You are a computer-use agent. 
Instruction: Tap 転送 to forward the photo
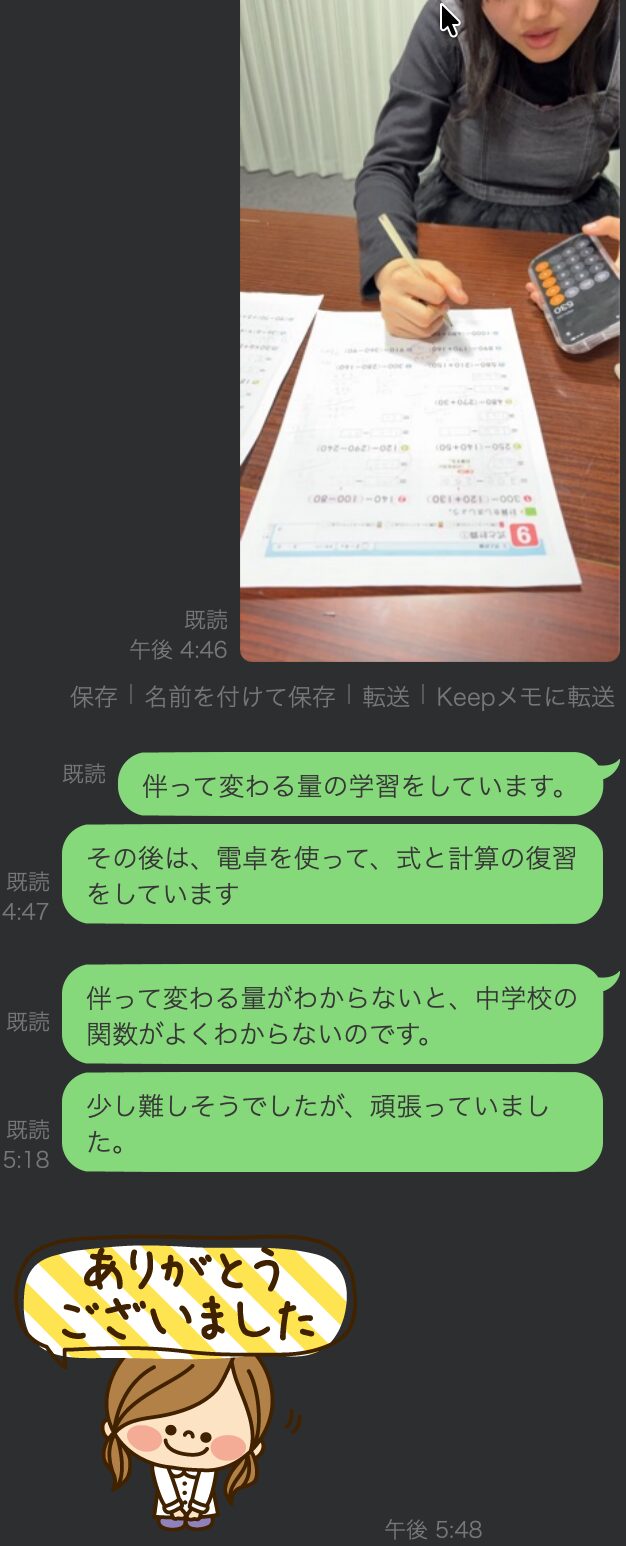[386, 697]
